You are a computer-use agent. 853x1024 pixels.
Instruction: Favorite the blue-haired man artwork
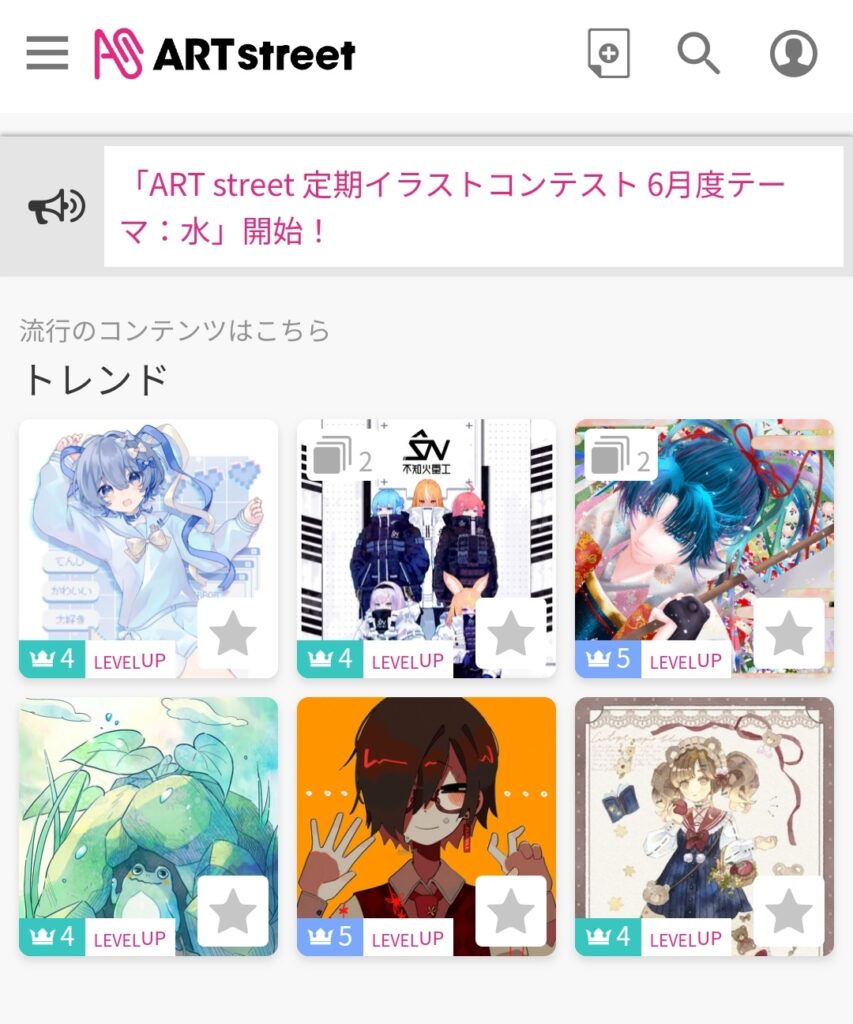789,633
